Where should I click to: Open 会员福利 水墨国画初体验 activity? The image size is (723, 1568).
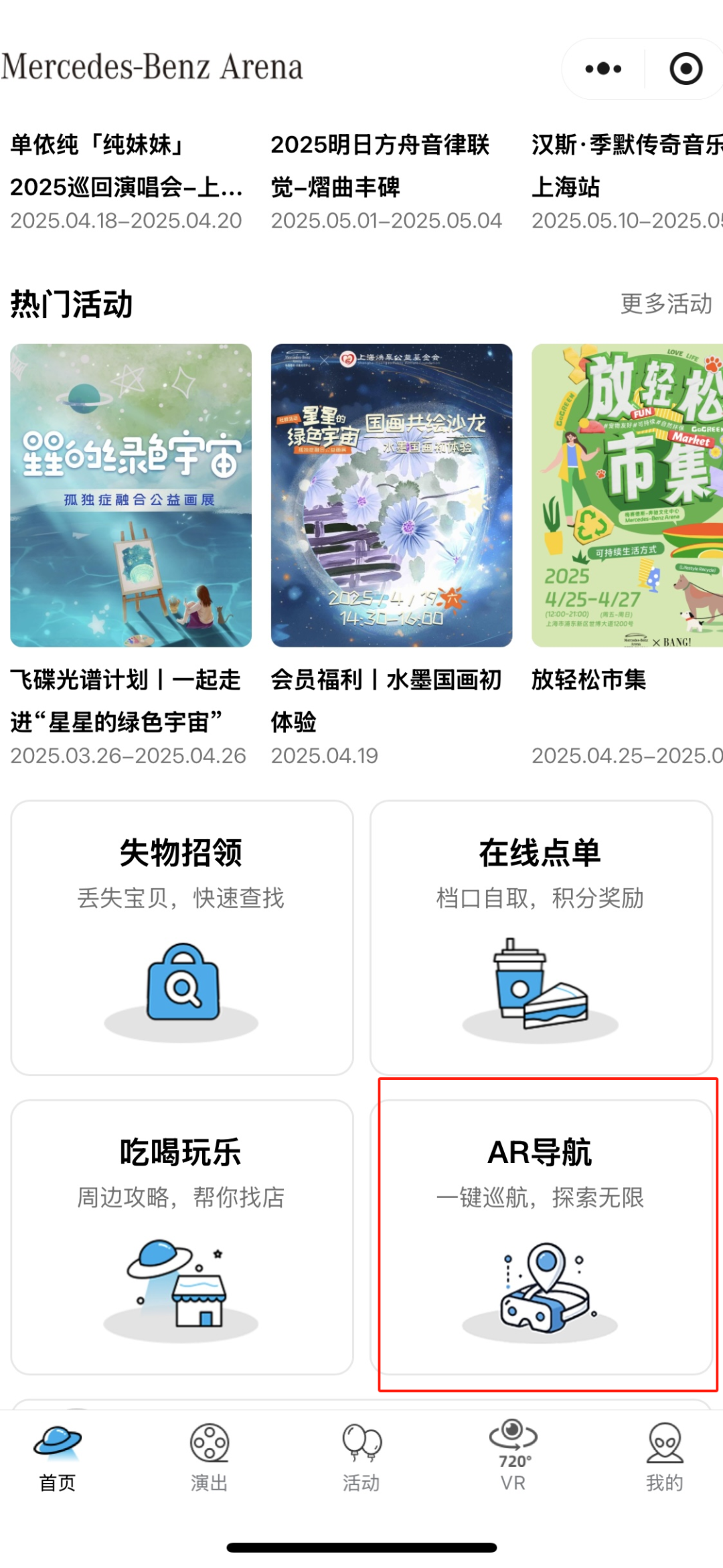coord(392,495)
